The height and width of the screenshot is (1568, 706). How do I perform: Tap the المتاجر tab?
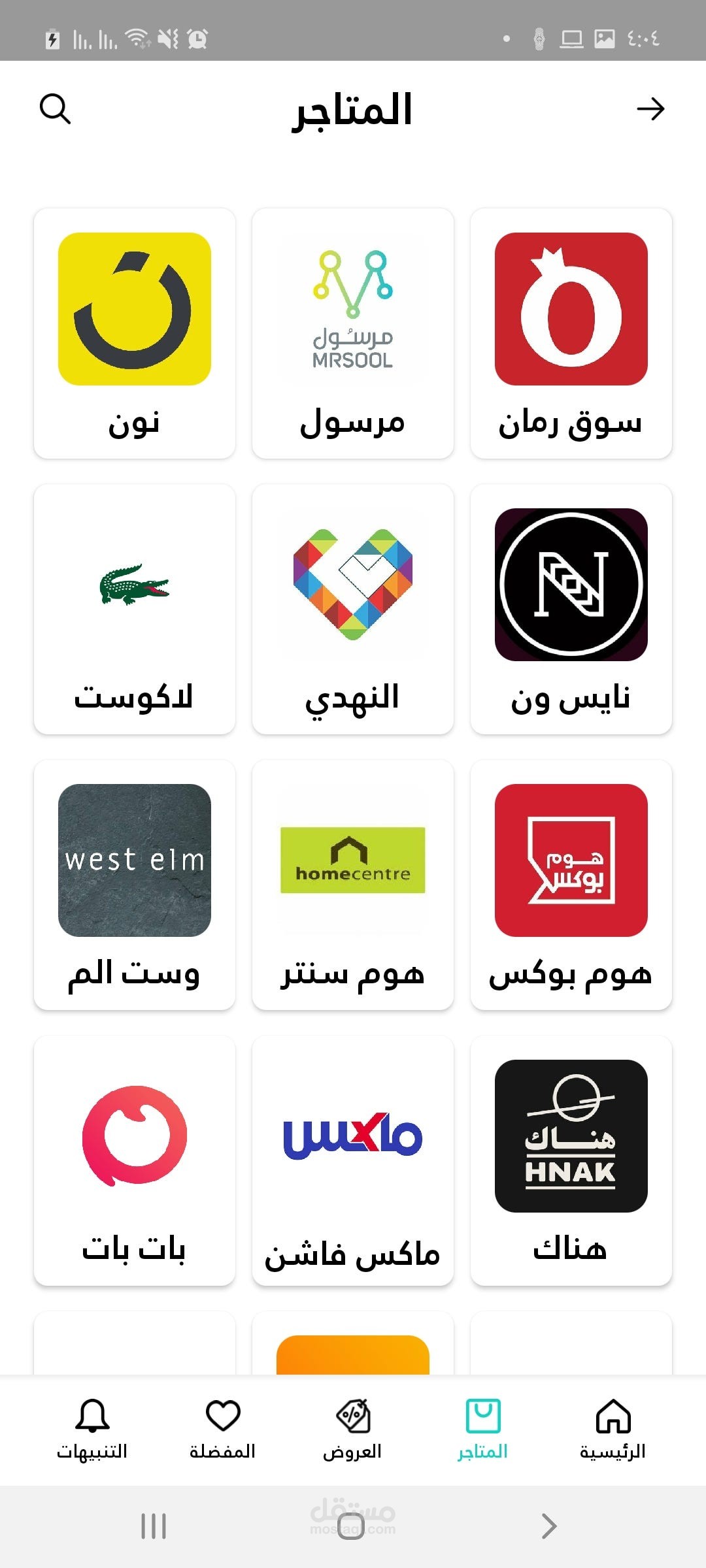[x=483, y=1429]
